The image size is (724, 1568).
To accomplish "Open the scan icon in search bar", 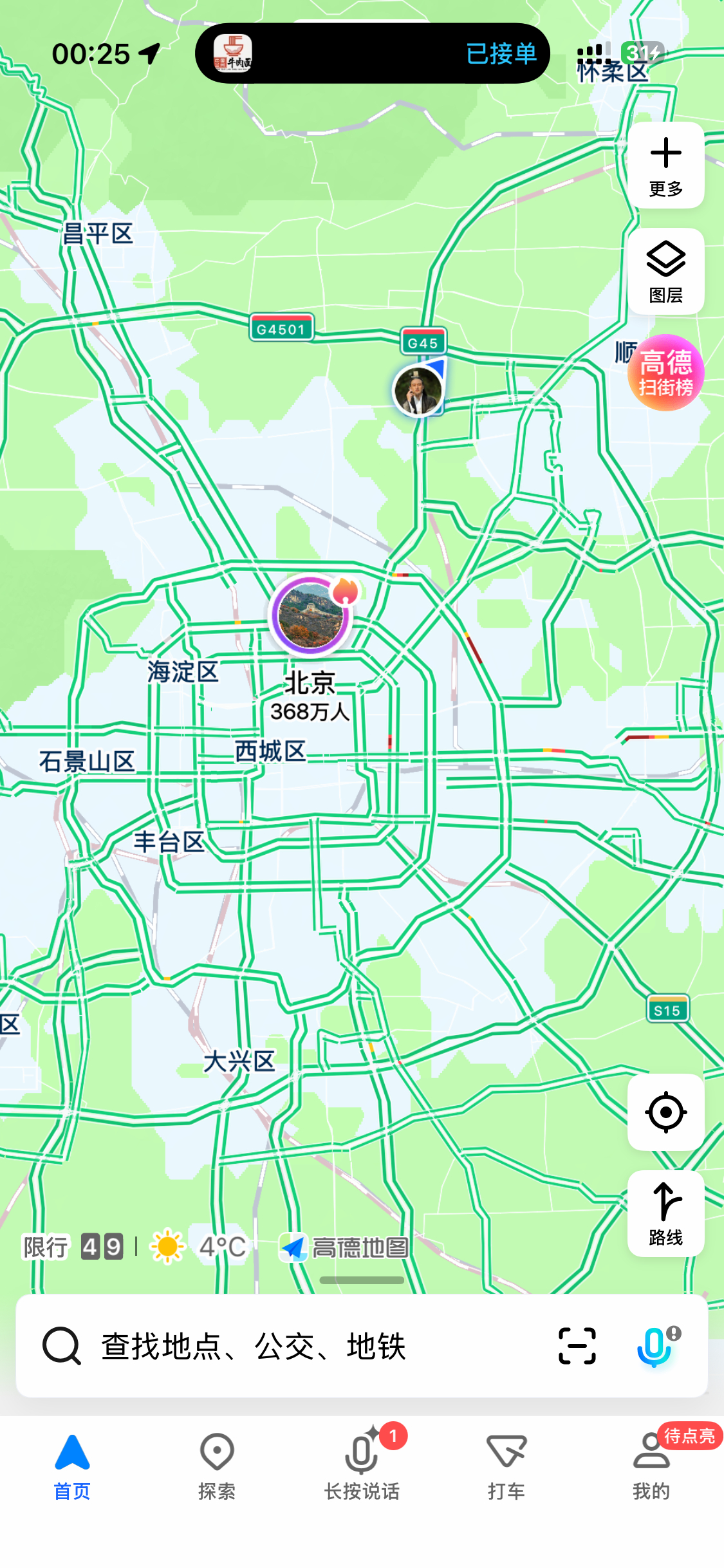I will pyautogui.click(x=577, y=1346).
